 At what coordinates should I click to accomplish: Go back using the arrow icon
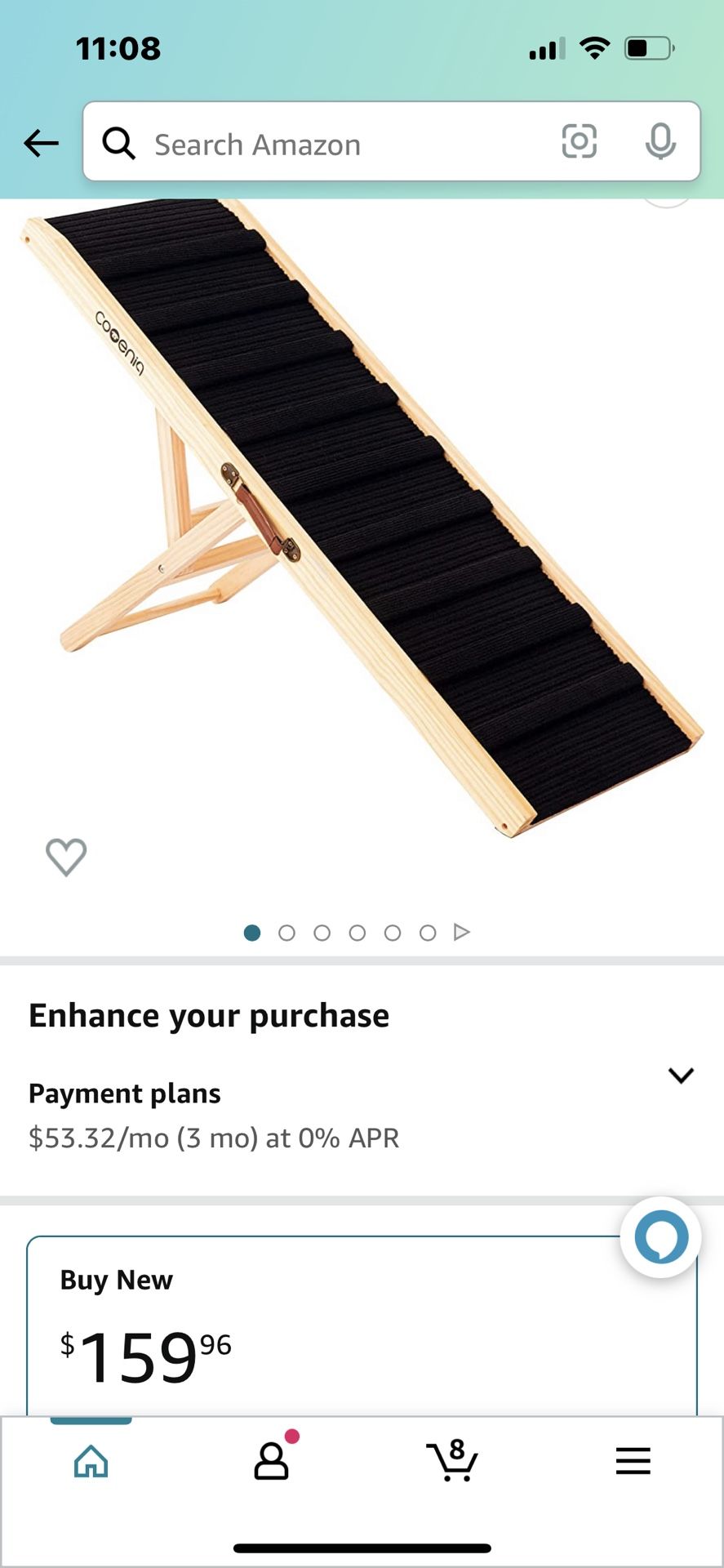point(41,143)
